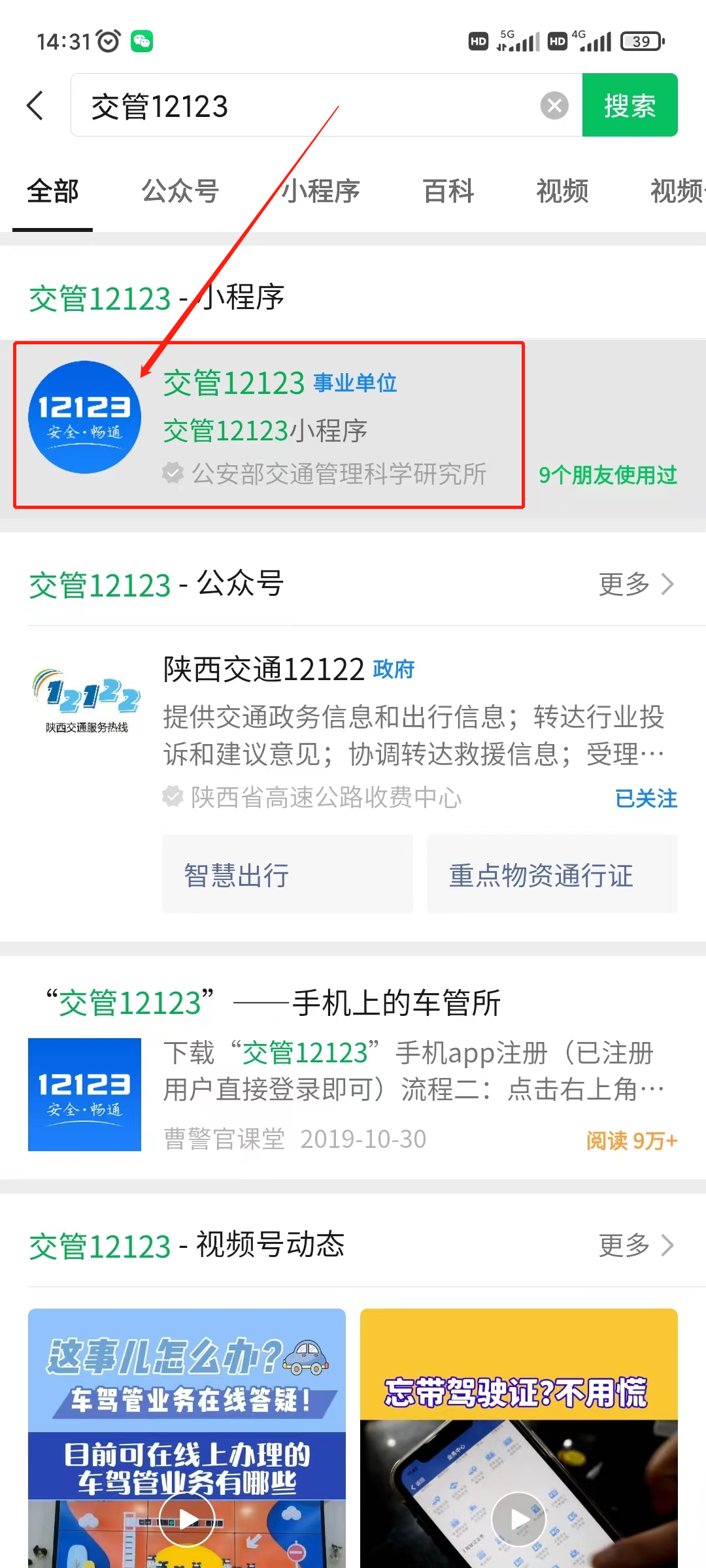Screen dimensions: 706x1568
Task: Open the 交管12123 mini program result
Action: [x=268, y=425]
